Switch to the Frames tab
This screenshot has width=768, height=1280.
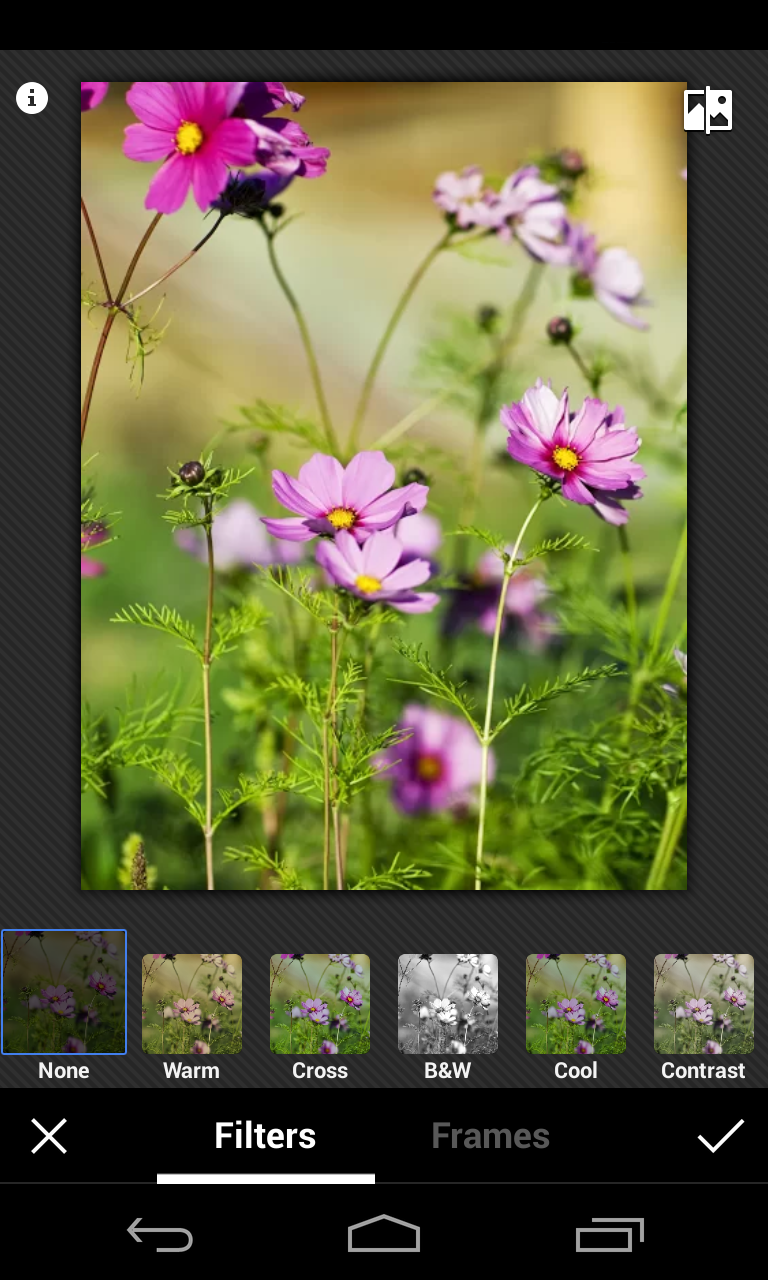click(490, 1136)
